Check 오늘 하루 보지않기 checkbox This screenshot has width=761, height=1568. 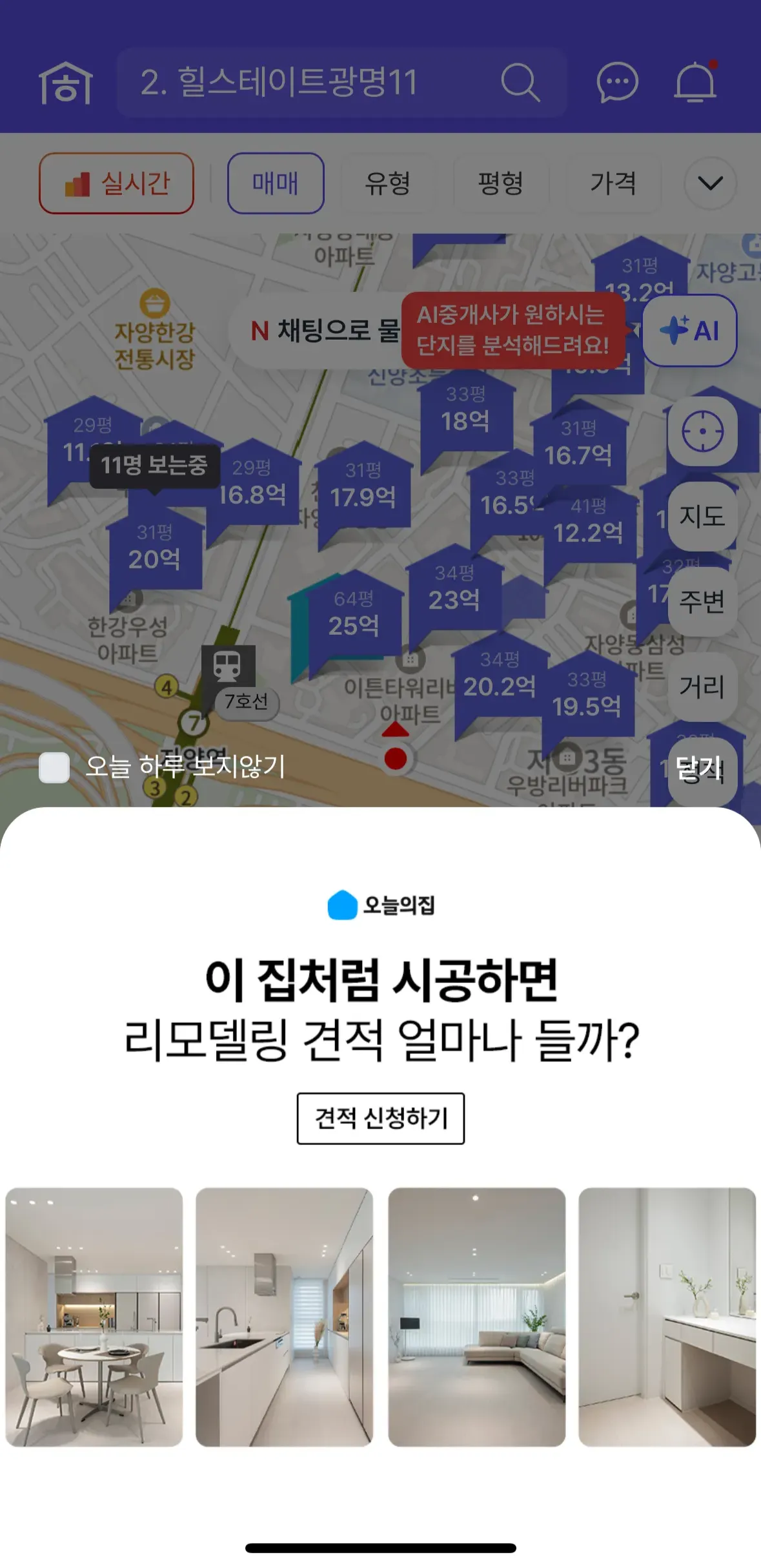pyautogui.click(x=54, y=767)
